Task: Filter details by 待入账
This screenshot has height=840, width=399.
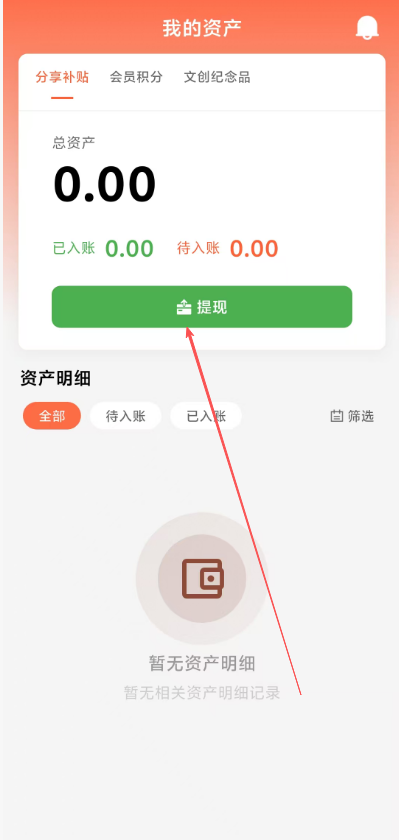Action: [125, 416]
